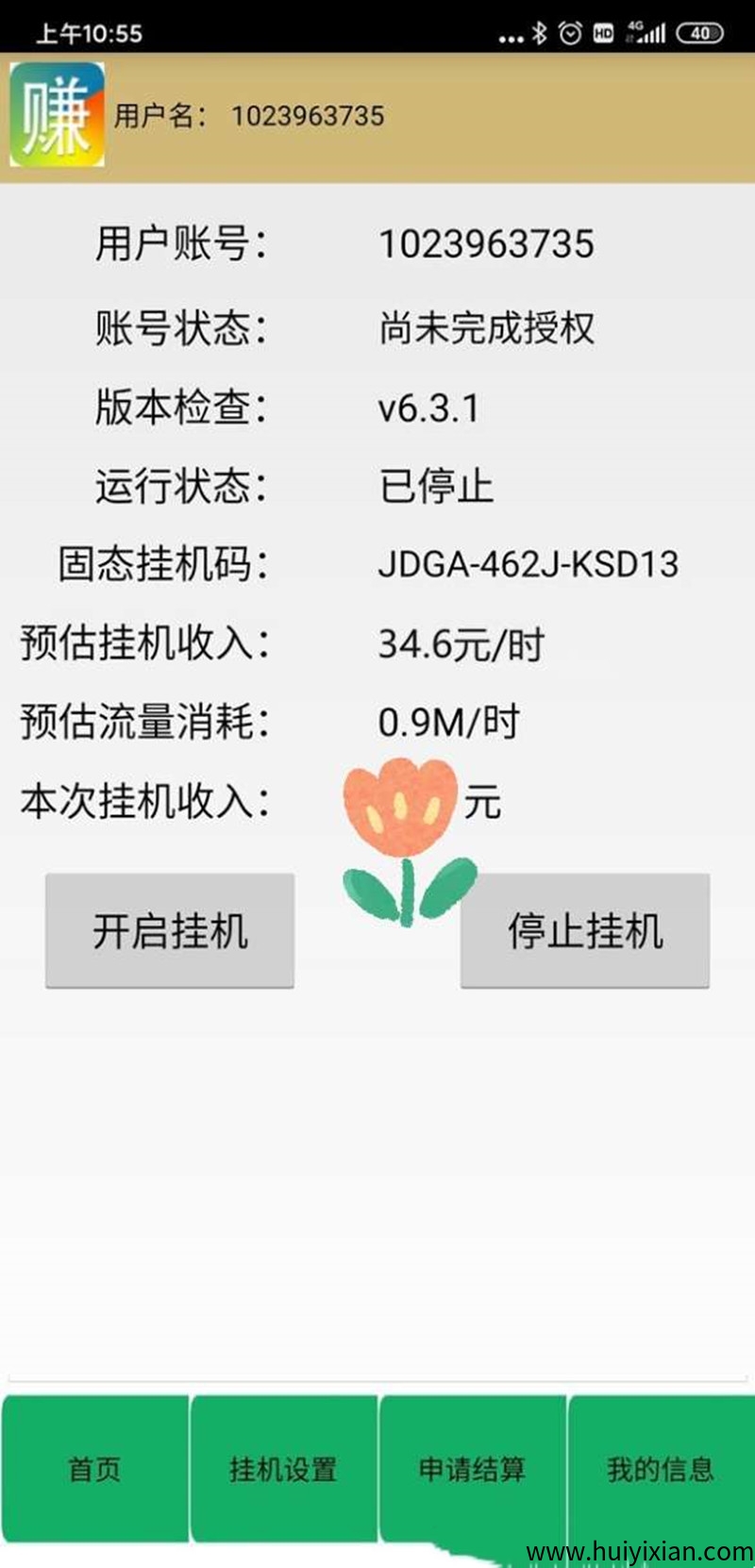The width and height of the screenshot is (755, 1568).
Task: Open the 挂机设置 settings tab
Action: click(x=283, y=1470)
